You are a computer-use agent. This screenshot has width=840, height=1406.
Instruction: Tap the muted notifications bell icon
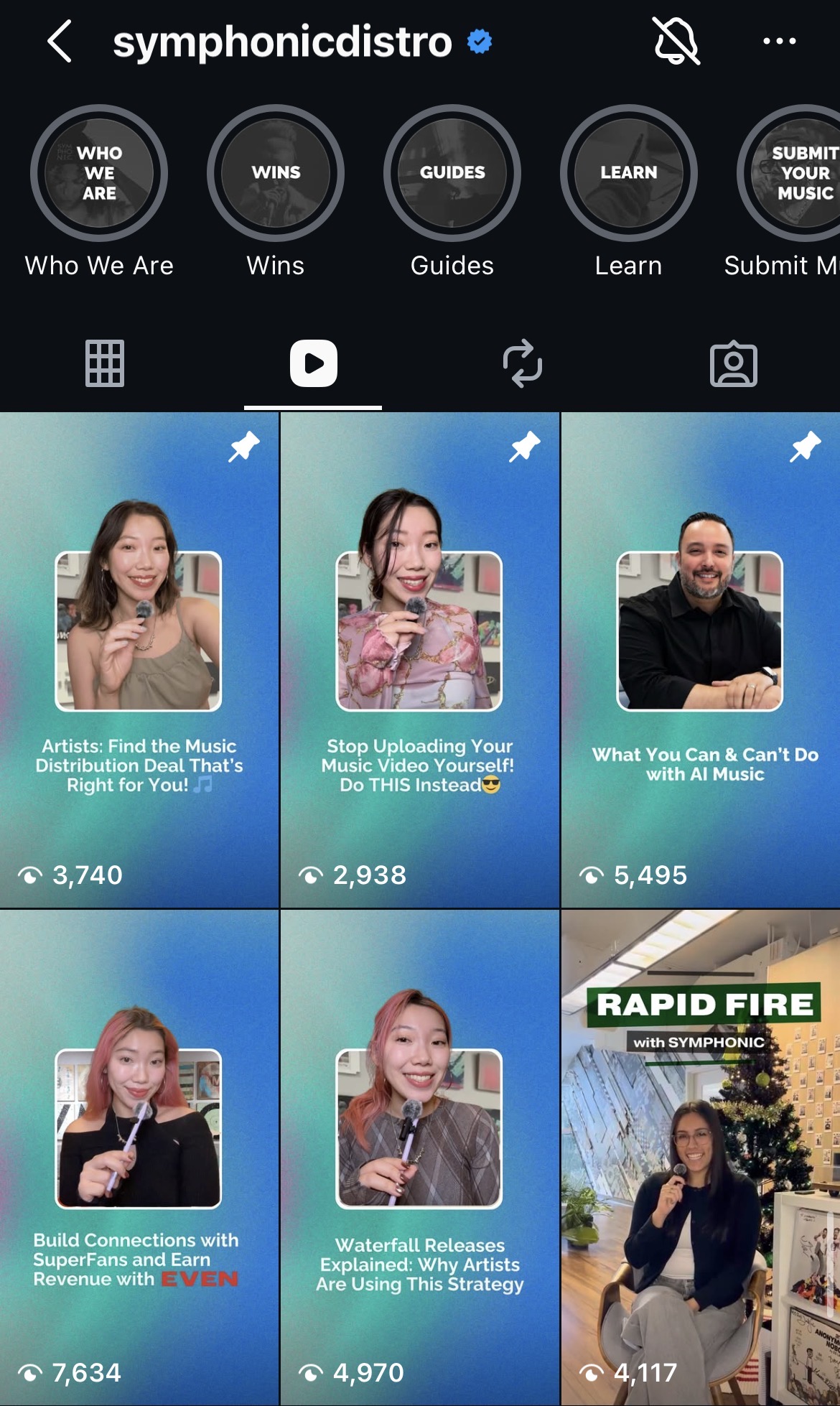coord(676,42)
